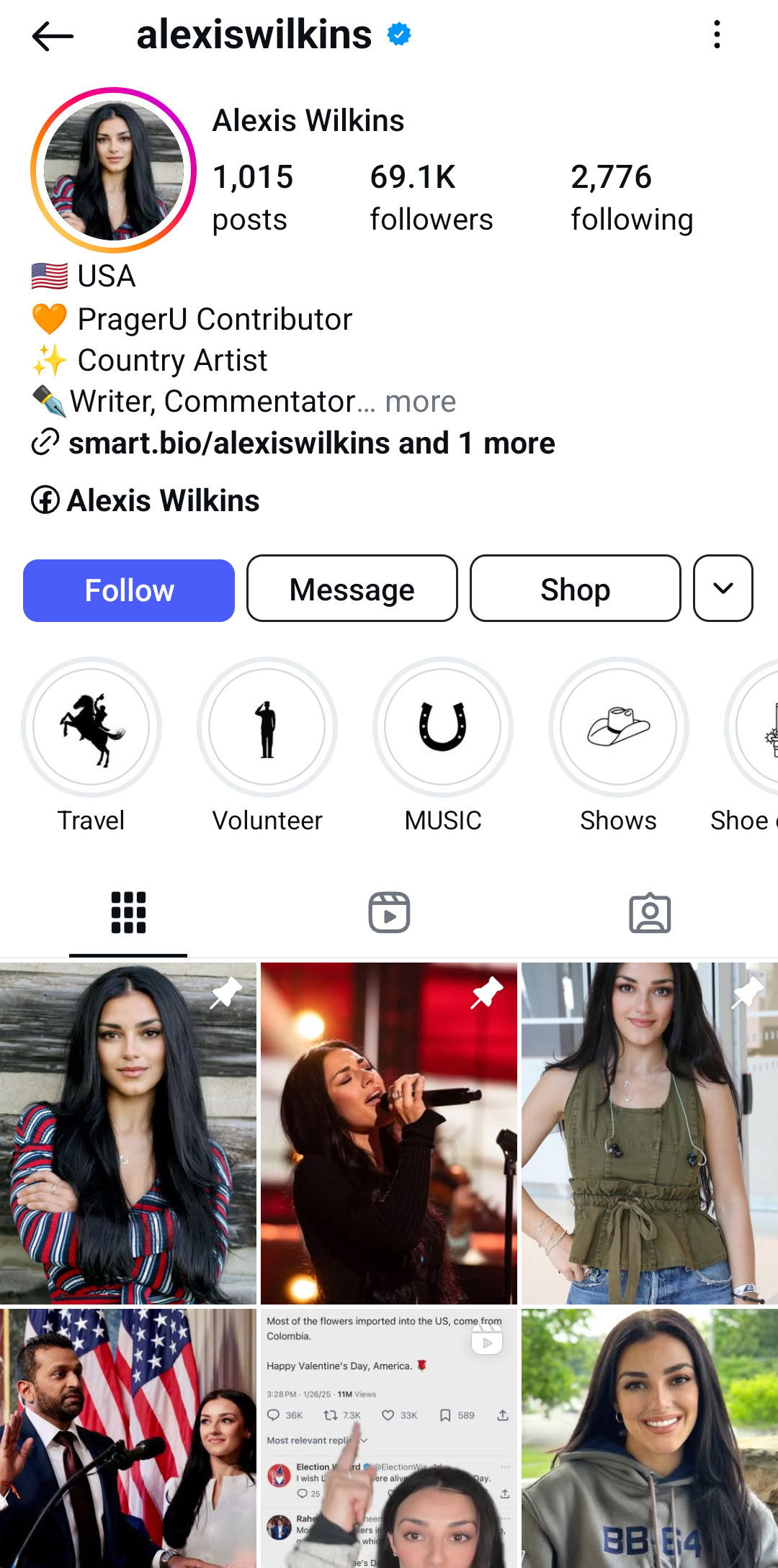Switch to the Tagged posts tab
Screen dimensions: 778x1568
pyautogui.click(x=650, y=912)
